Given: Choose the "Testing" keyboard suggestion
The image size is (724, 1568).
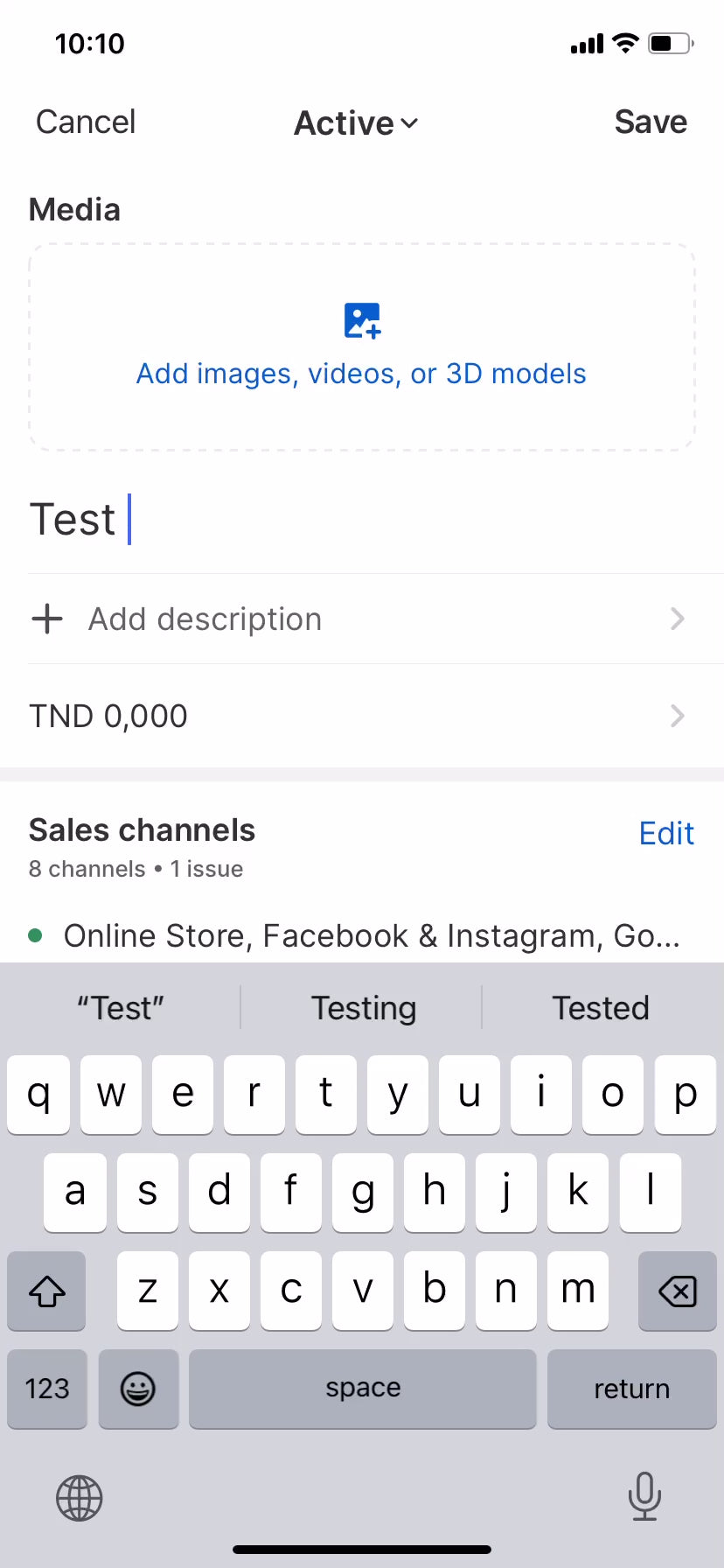Looking at the screenshot, I should [x=363, y=1008].
